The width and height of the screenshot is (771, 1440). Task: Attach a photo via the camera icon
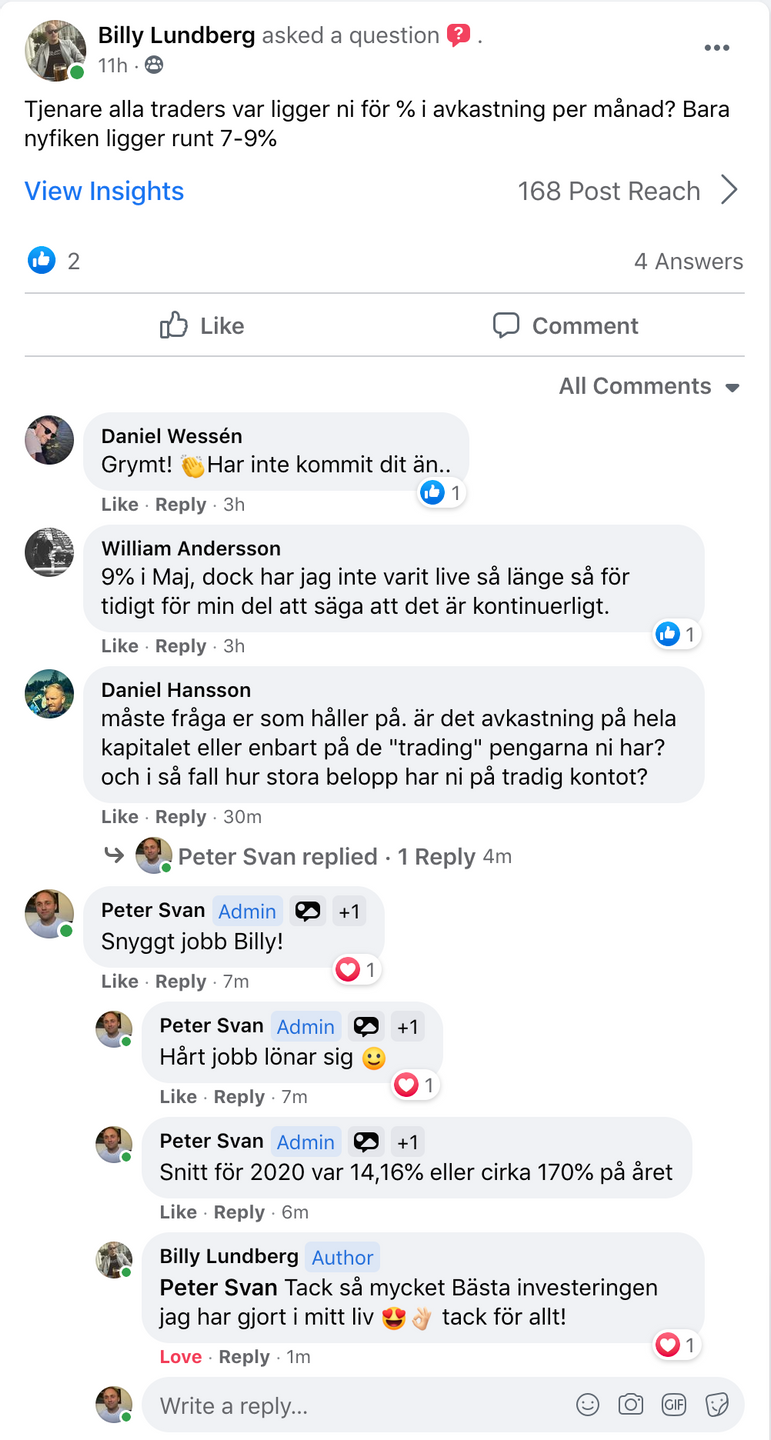(x=630, y=1405)
